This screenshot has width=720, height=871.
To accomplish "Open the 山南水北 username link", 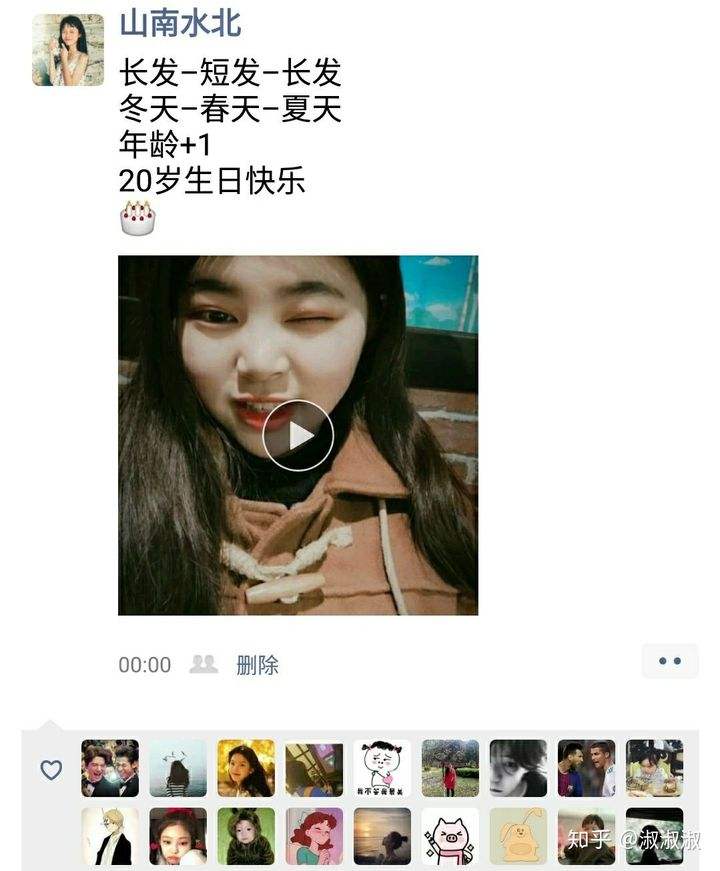I will 180,22.
